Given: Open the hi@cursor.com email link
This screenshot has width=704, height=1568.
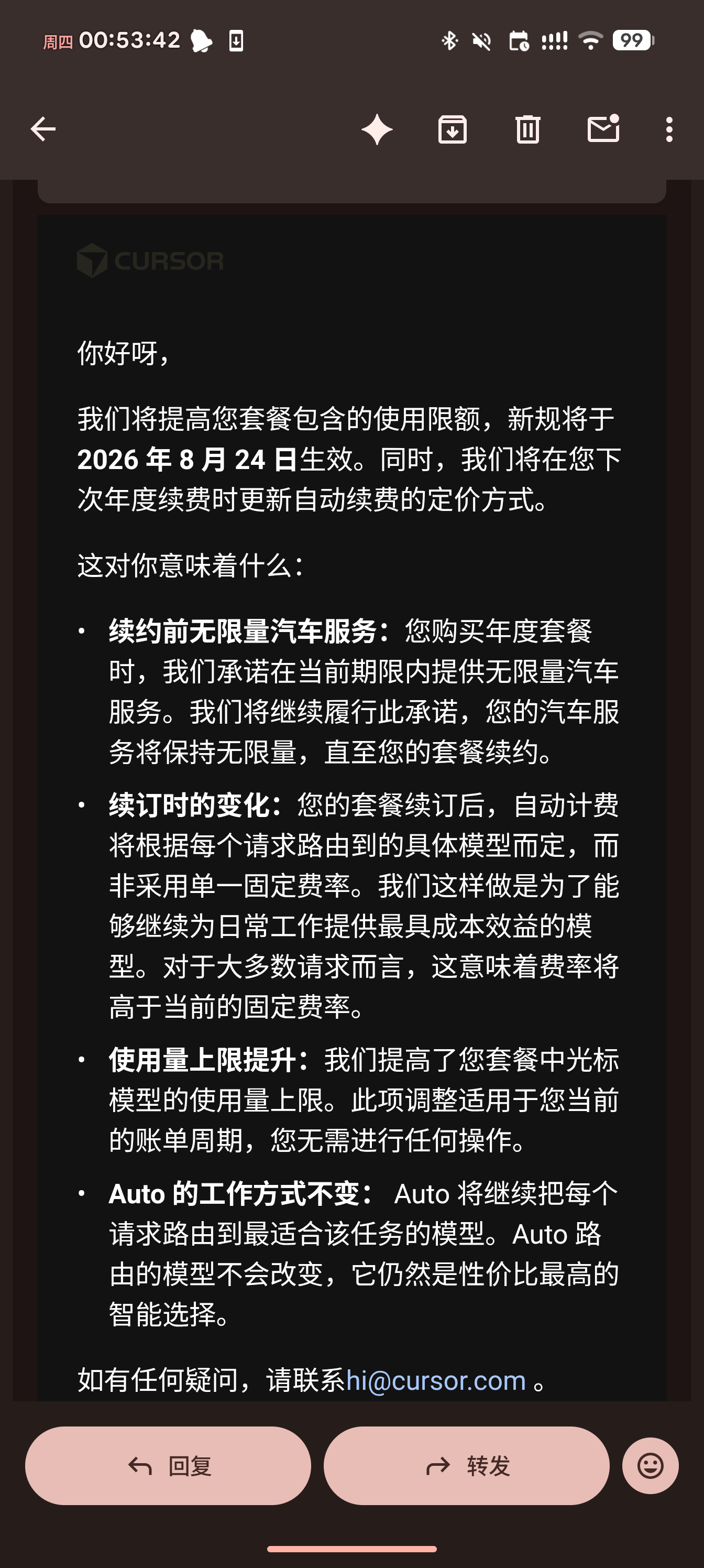Looking at the screenshot, I should click(436, 1380).
